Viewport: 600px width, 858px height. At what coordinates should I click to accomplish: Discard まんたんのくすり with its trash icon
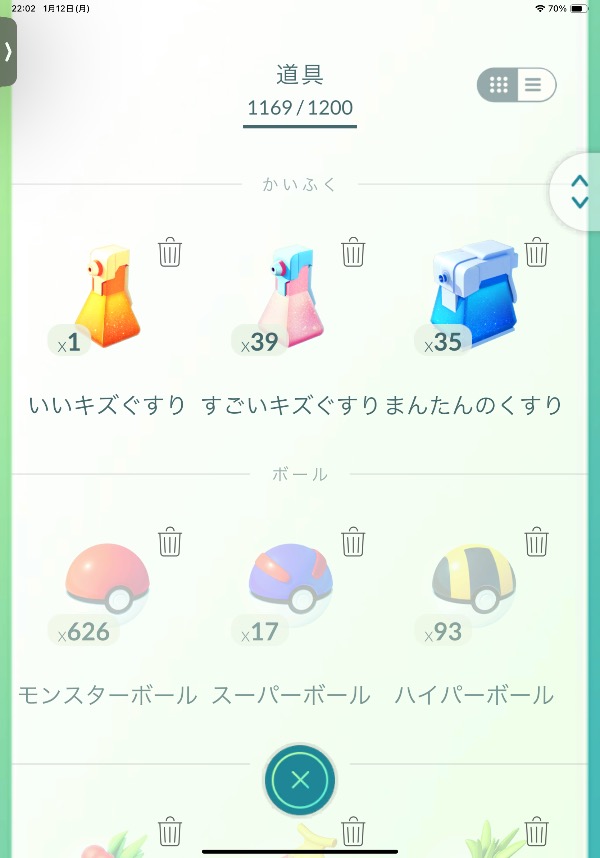[x=537, y=253]
